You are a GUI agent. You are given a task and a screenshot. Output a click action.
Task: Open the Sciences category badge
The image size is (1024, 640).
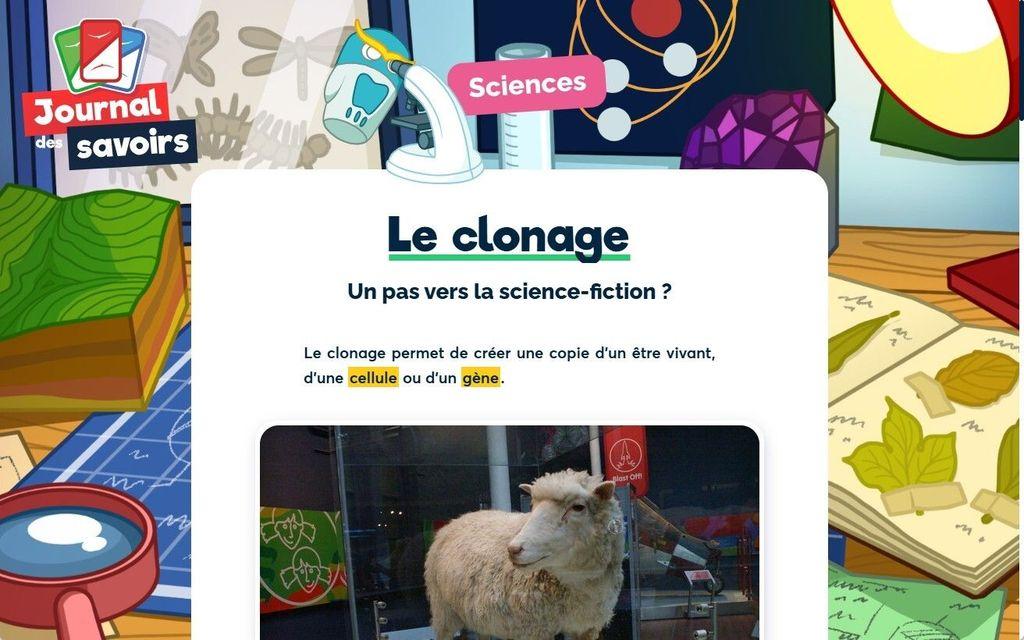(x=527, y=85)
